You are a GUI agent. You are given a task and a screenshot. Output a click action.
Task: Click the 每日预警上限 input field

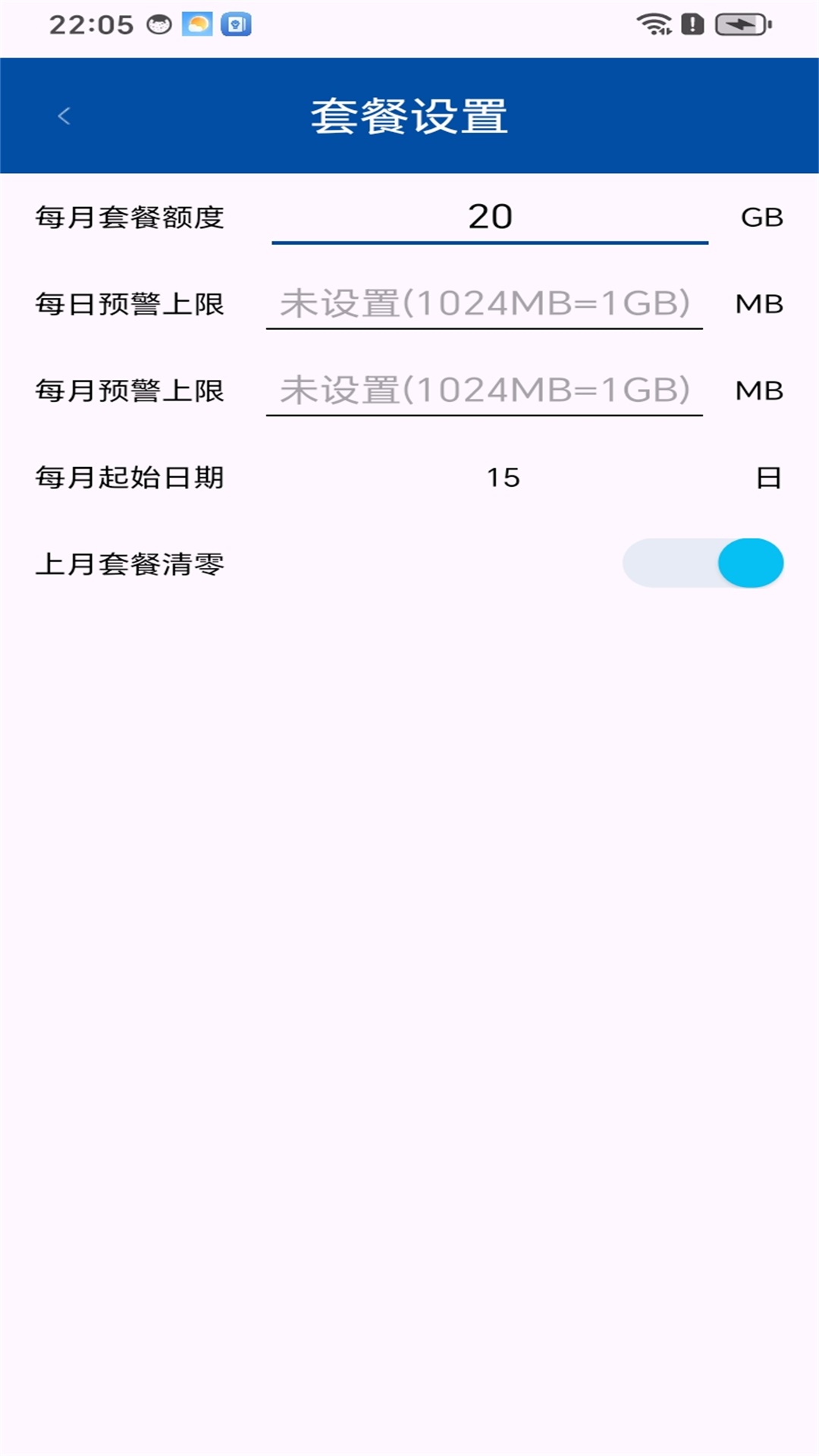coord(485,303)
